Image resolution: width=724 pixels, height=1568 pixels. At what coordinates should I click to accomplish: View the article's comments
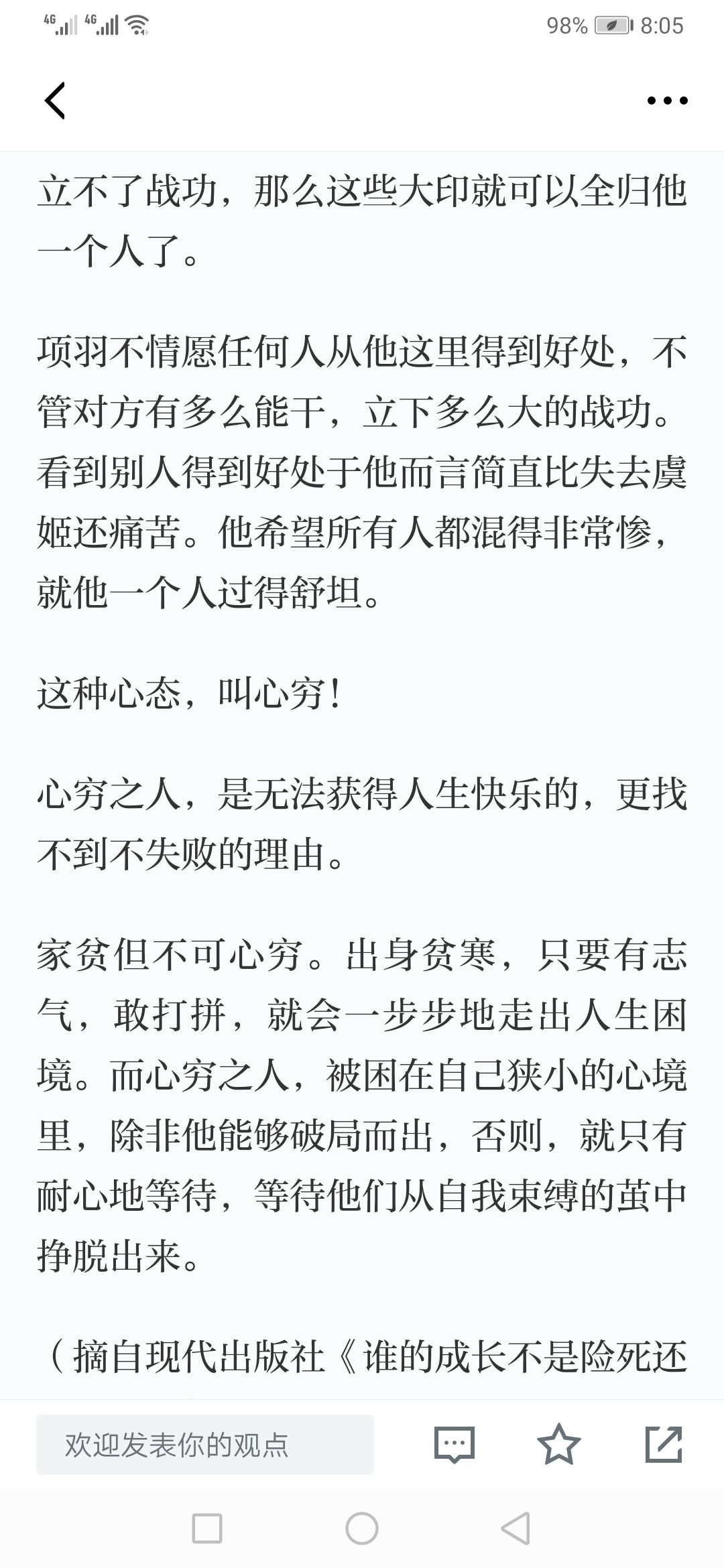(455, 1445)
